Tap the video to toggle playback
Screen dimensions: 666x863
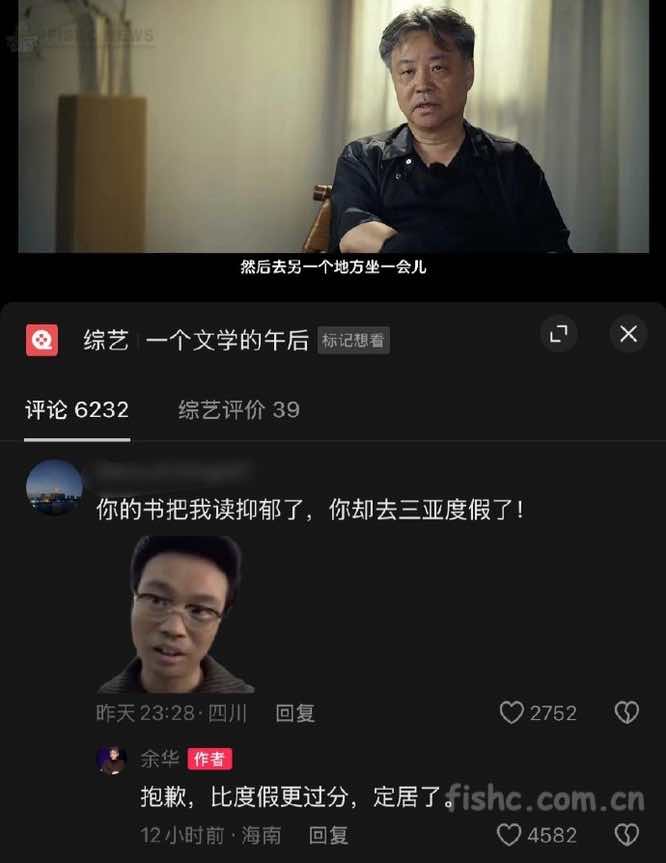tap(333, 130)
